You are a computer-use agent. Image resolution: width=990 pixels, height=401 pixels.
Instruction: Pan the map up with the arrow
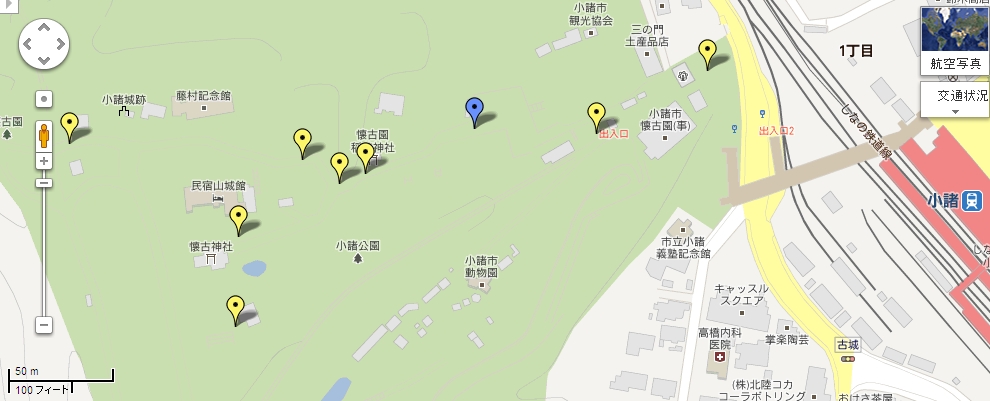(44, 27)
